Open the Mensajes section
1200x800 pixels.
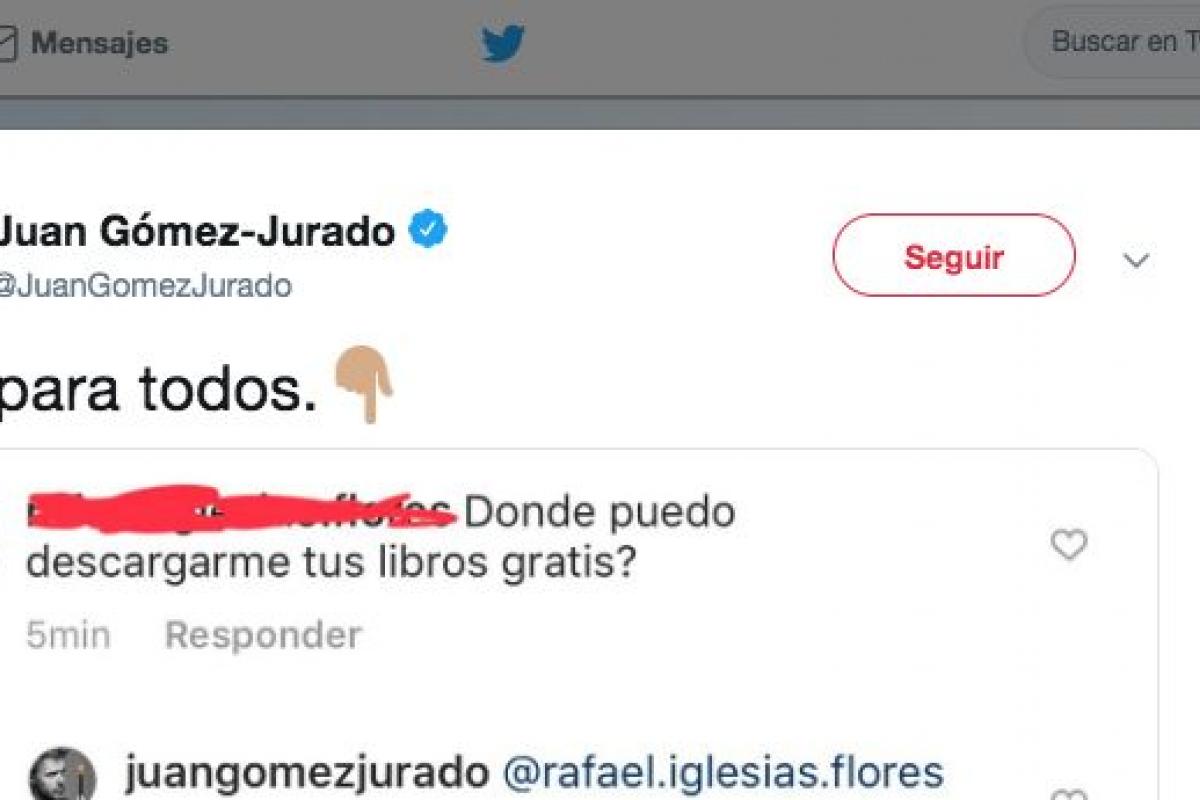(88, 44)
